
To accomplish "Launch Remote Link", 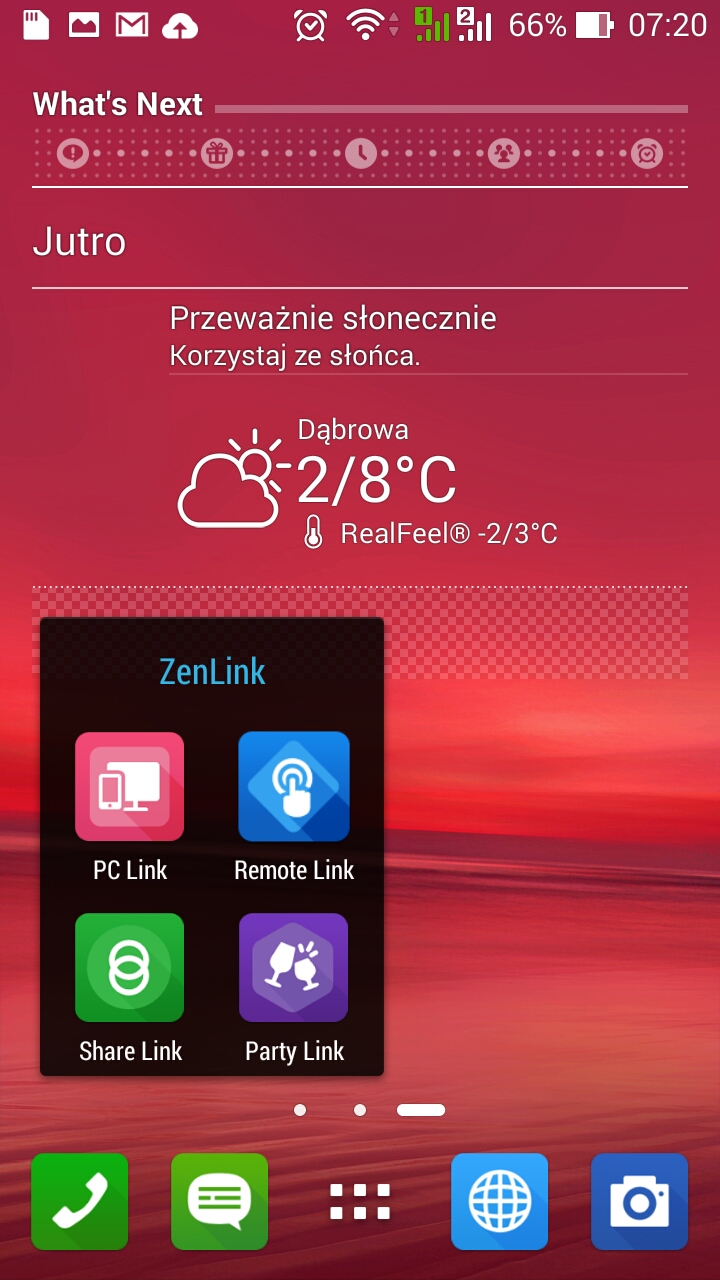I will click(293, 787).
